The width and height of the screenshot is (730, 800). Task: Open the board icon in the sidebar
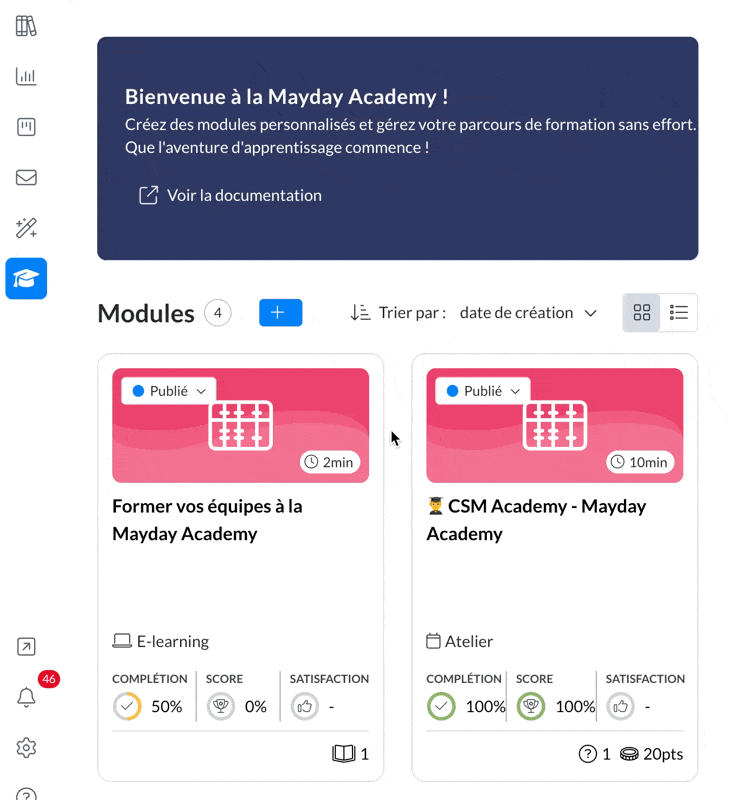point(26,127)
